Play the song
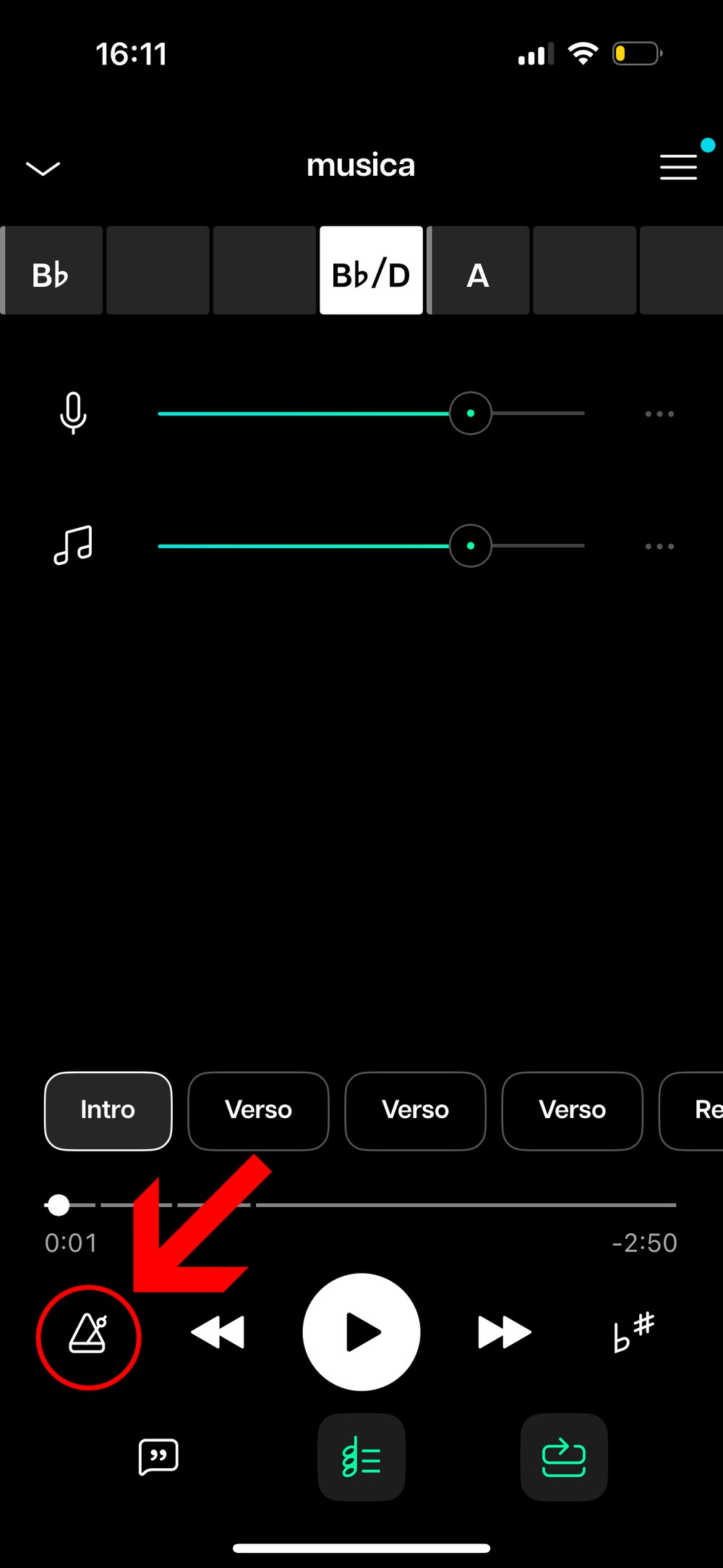The image size is (723, 1568). [x=361, y=1332]
